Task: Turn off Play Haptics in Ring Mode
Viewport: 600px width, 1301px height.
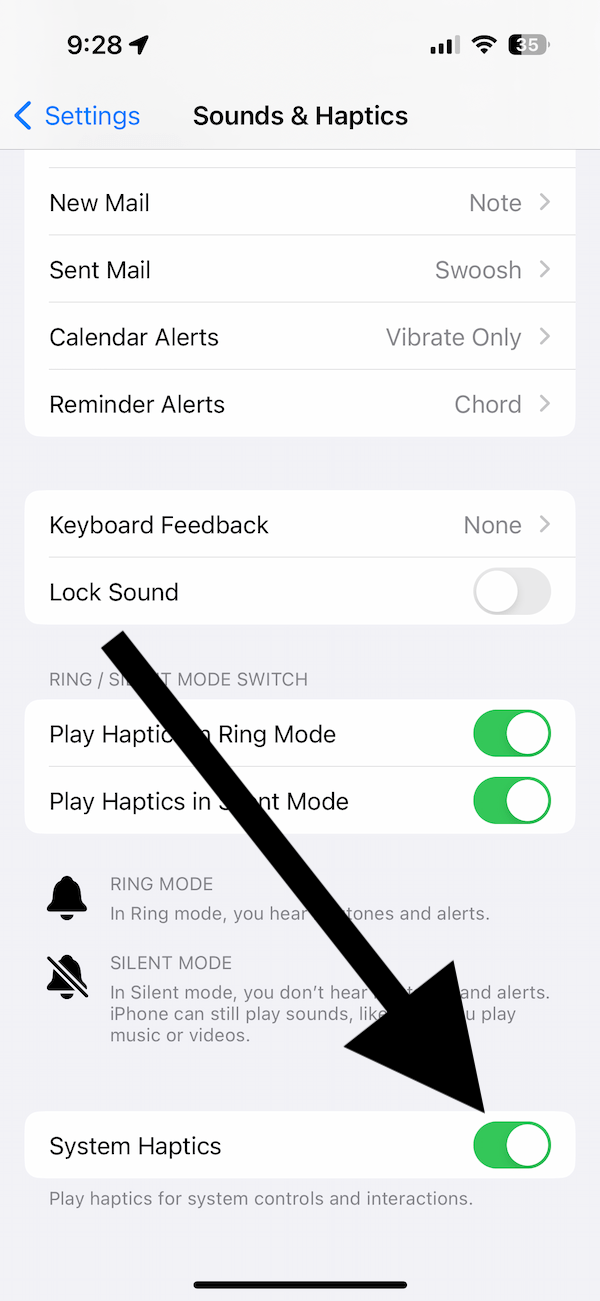Action: [x=512, y=734]
